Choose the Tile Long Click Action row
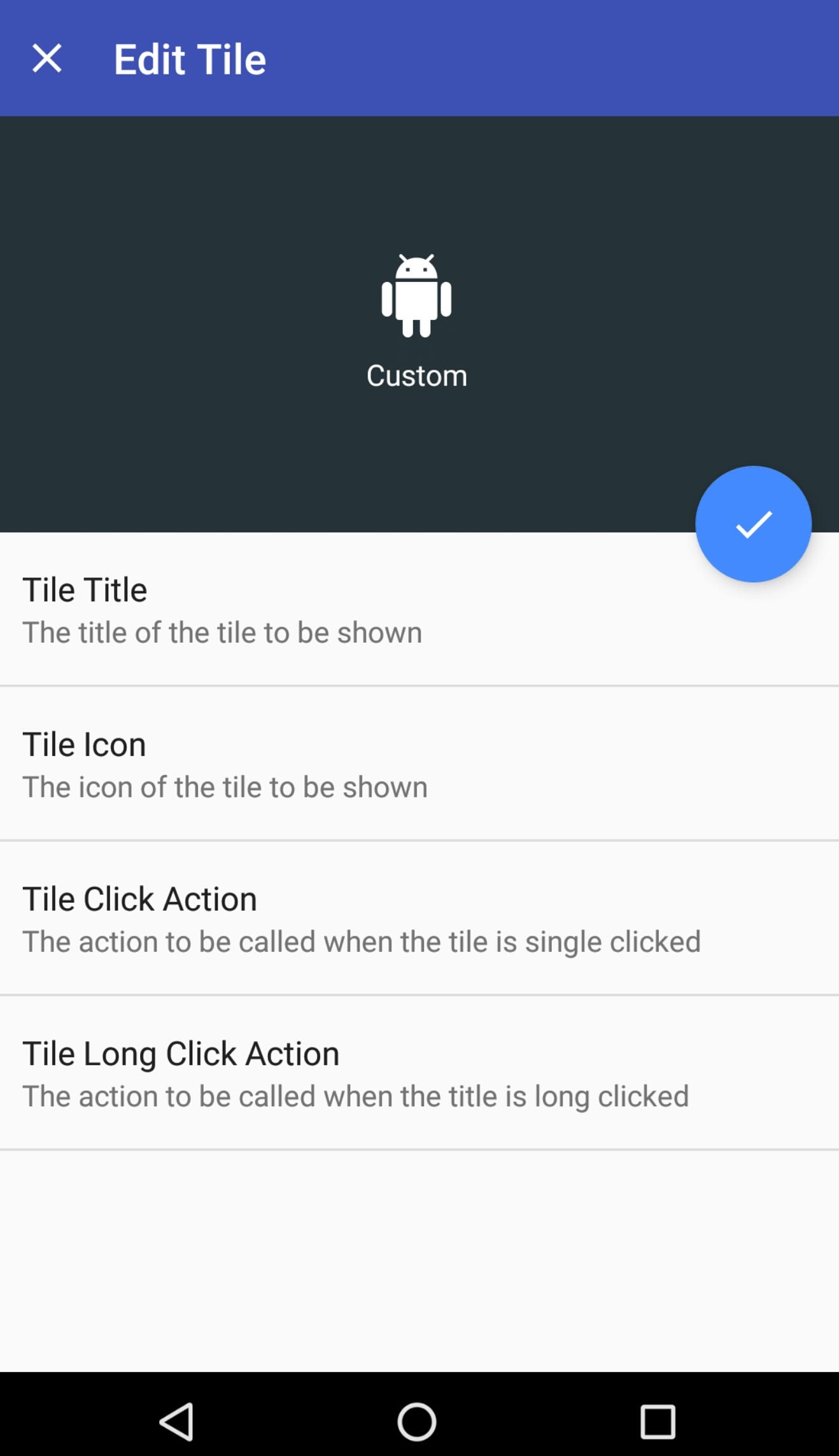This screenshot has width=839, height=1456. tap(419, 1073)
